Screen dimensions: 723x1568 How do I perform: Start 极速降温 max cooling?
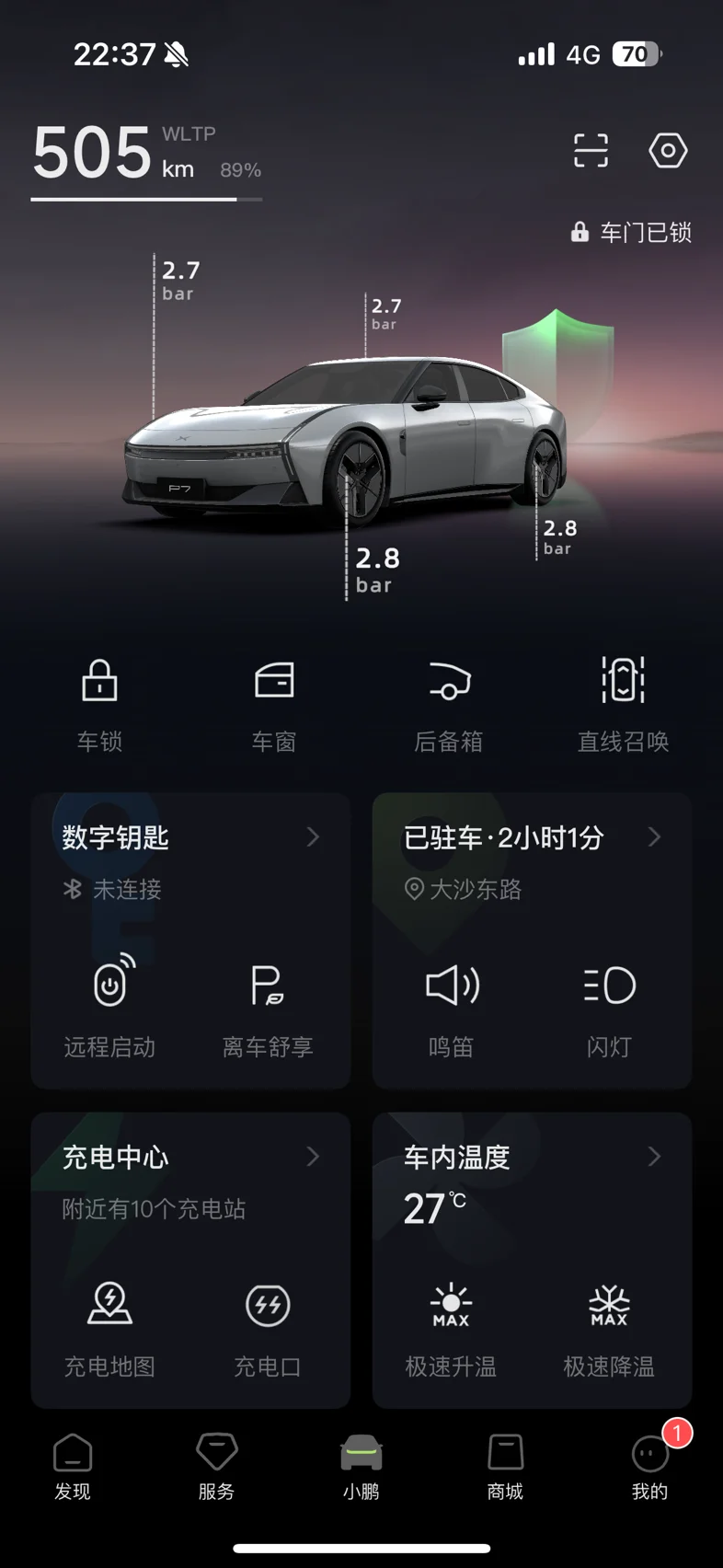(609, 1329)
